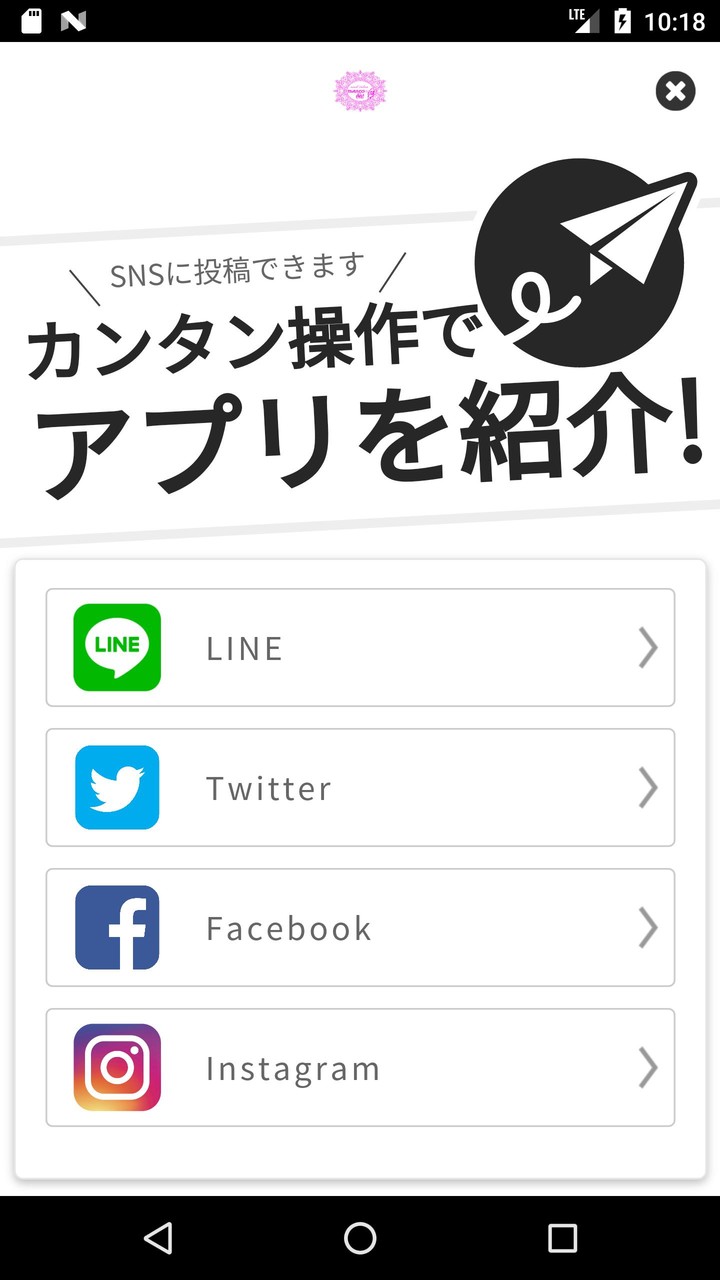Tap the small pink app logo at top
This screenshot has width=720, height=1280.
tap(360, 91)
